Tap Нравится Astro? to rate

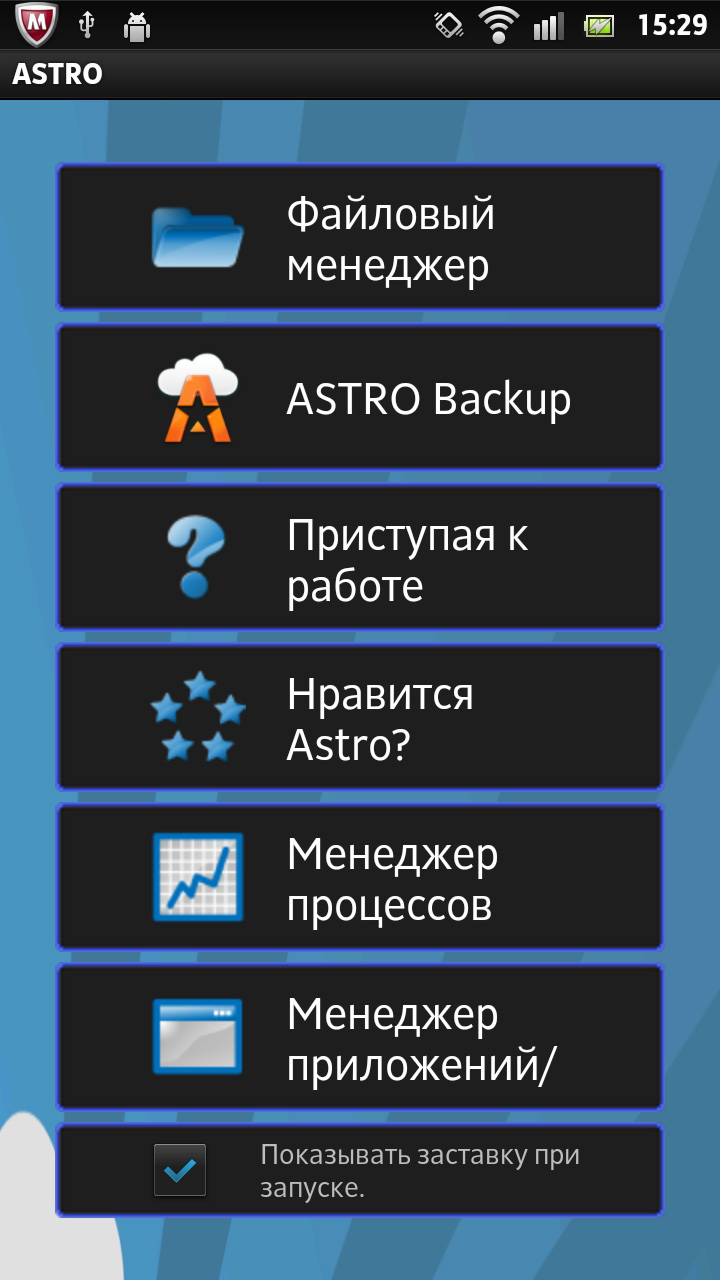[x=360, y=717]
